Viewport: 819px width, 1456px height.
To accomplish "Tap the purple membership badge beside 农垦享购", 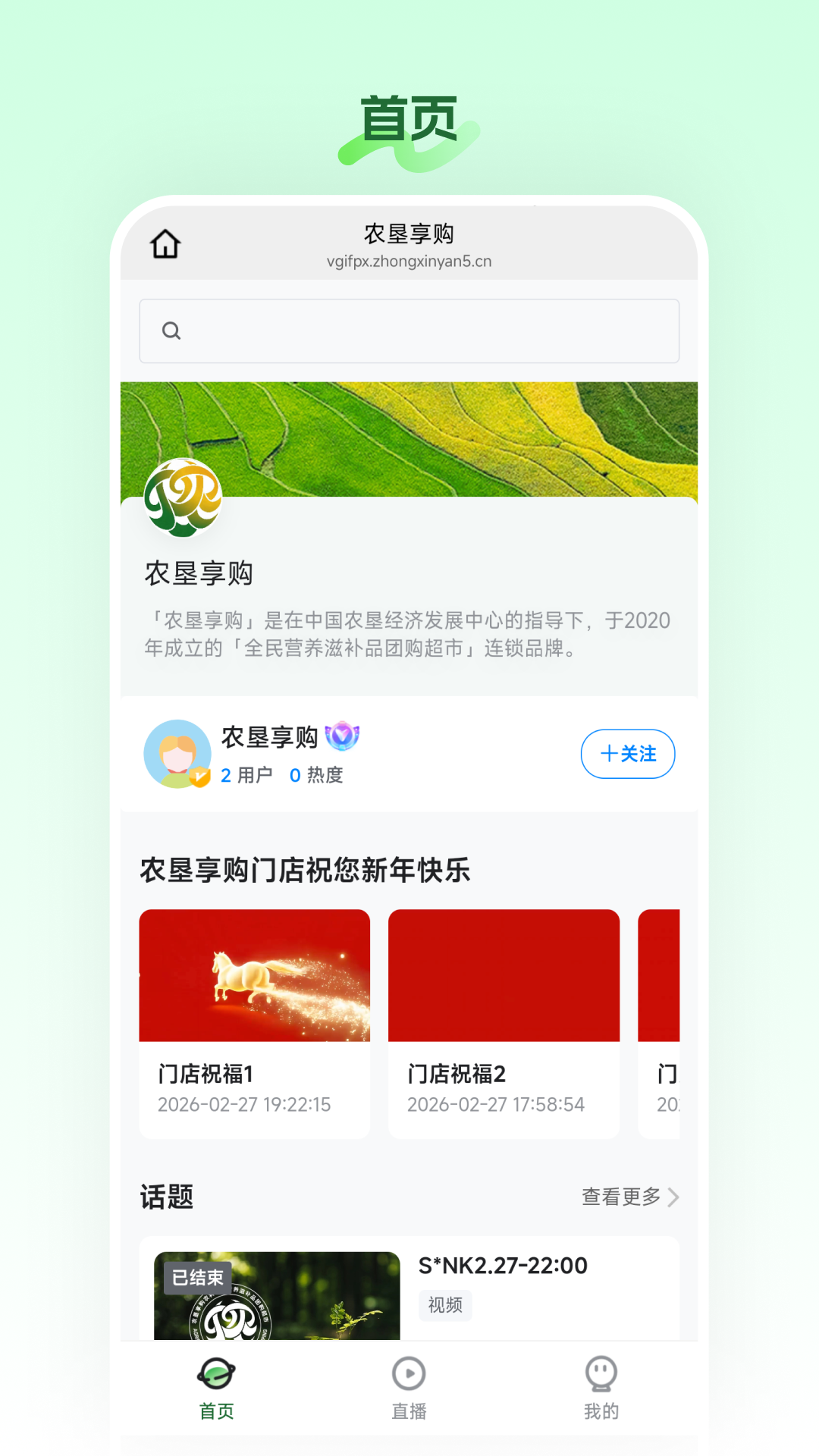I will coord(344,736).
